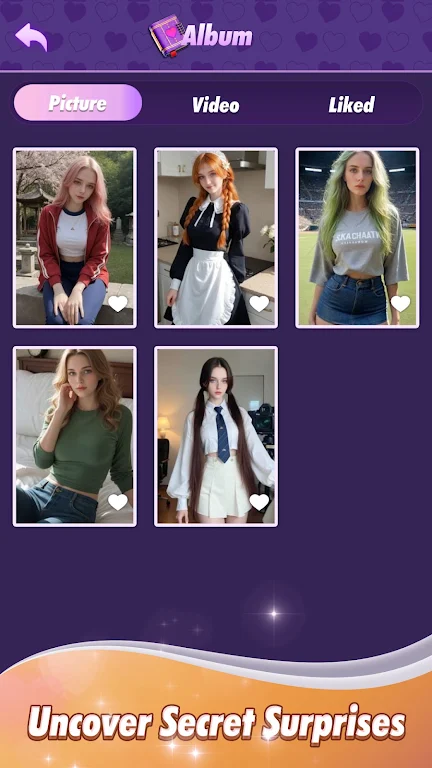
Task: Like the white shirt and tie picture
Action: point(259,502)
